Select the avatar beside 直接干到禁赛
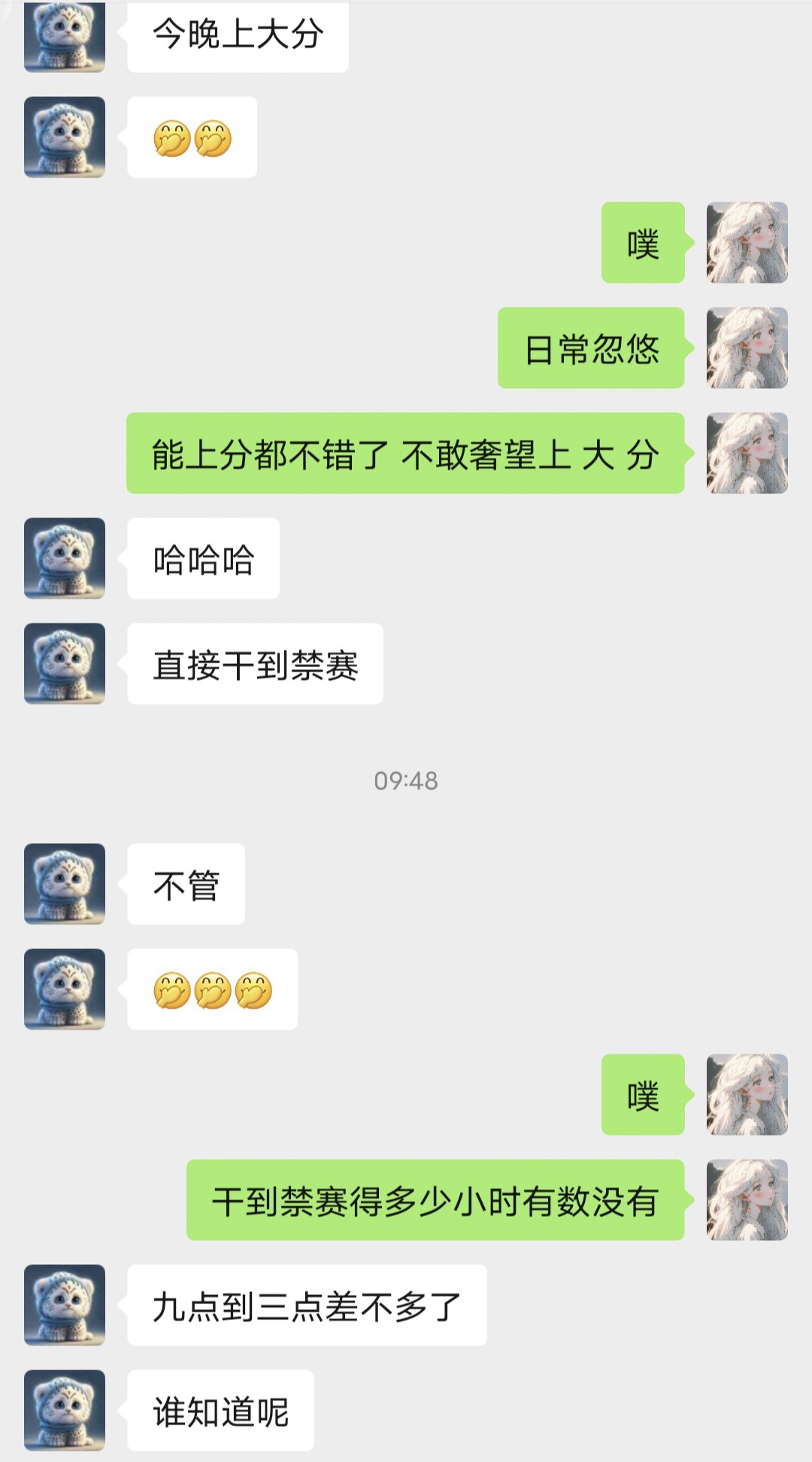The image size is (812, 1462). point(64,663)
